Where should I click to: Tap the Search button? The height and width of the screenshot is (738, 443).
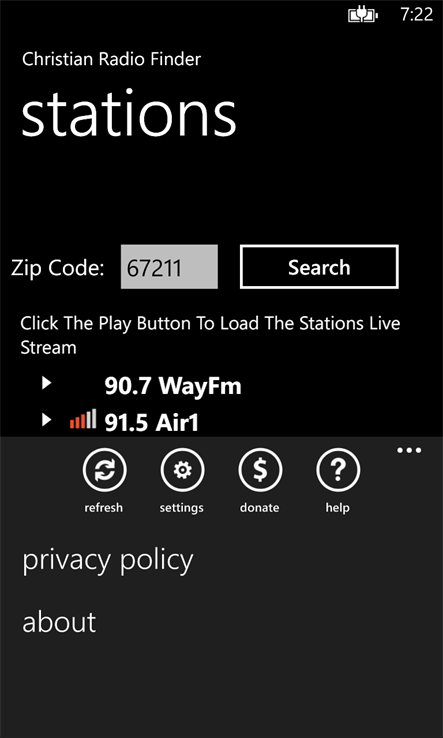(319, 267)
